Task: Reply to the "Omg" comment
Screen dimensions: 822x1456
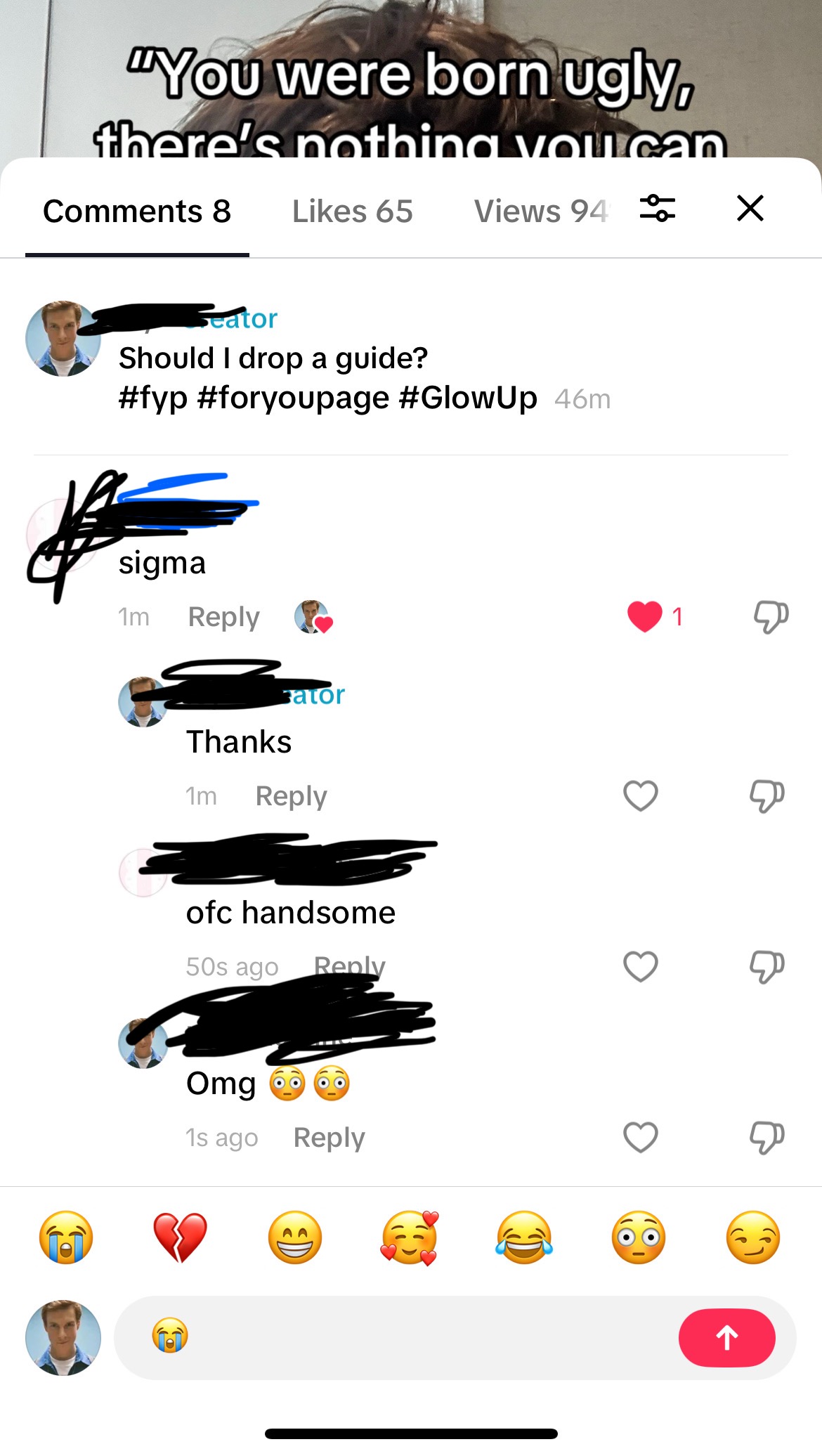Action: 330,1138
